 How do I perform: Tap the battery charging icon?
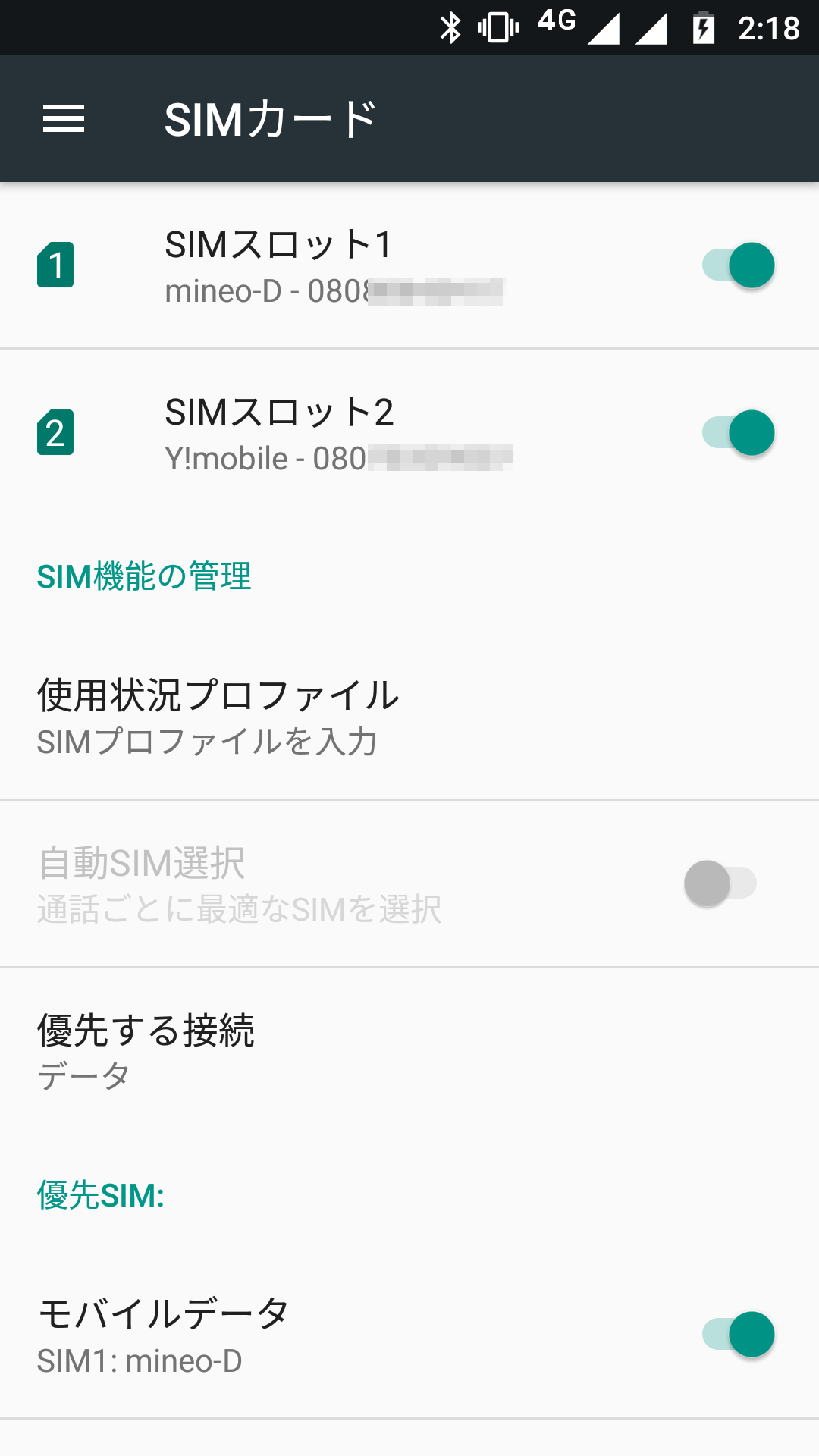[705, 27]
